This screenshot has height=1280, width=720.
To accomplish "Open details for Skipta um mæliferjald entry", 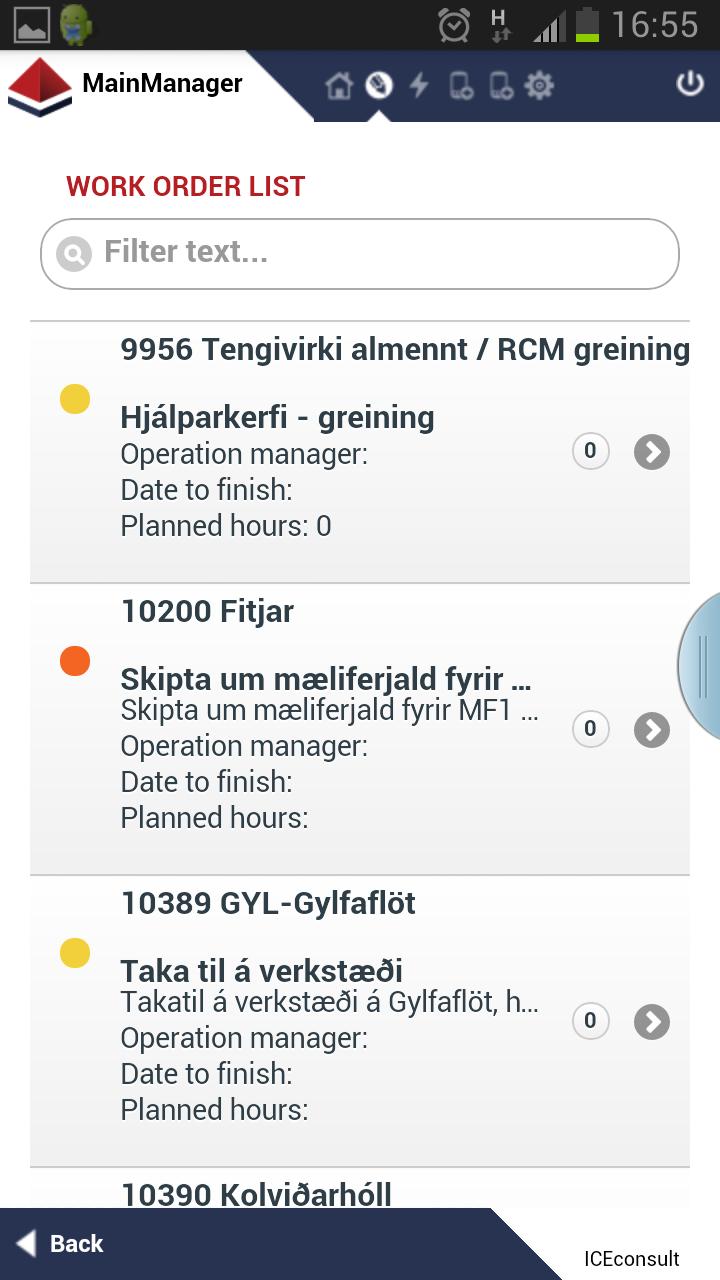I will click(x=651, y=729).
